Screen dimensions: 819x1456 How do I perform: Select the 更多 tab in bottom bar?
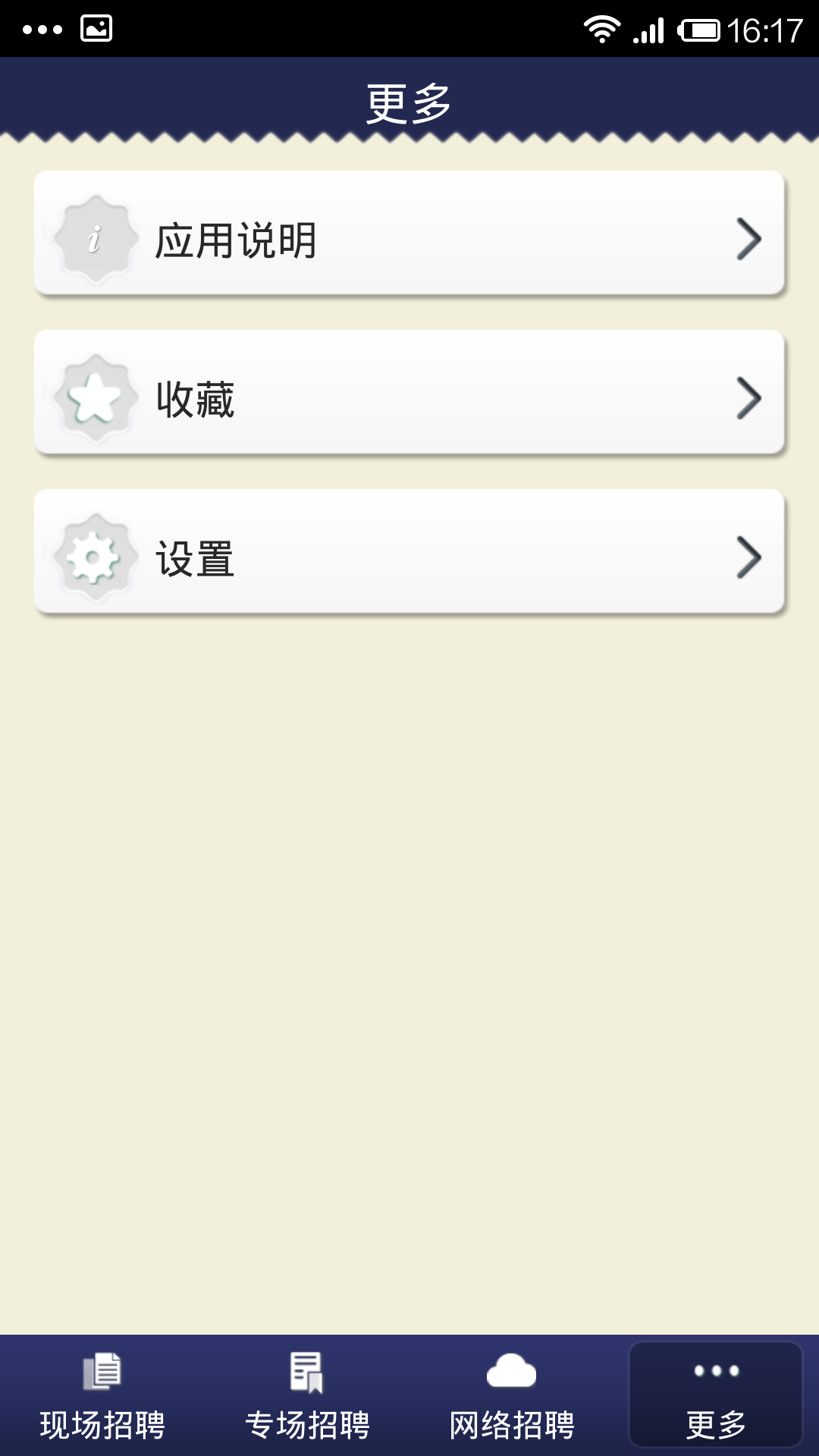pyautogui.click(x=716, y=1395)
